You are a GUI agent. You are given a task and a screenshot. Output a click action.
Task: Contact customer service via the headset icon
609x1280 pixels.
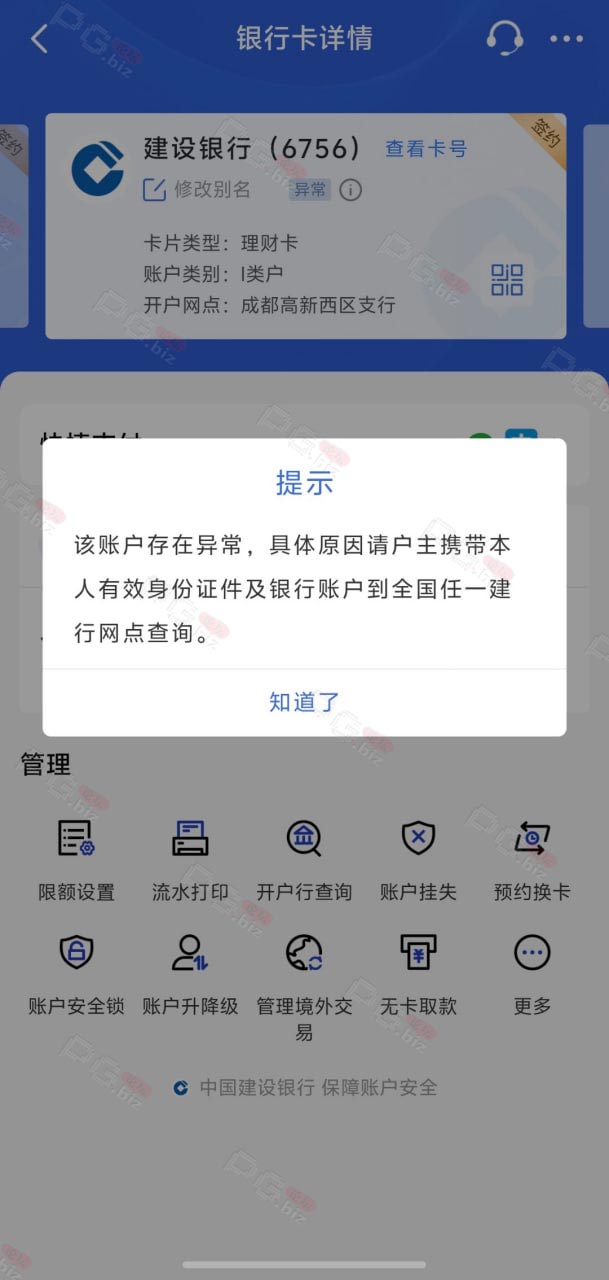point(505,38)
